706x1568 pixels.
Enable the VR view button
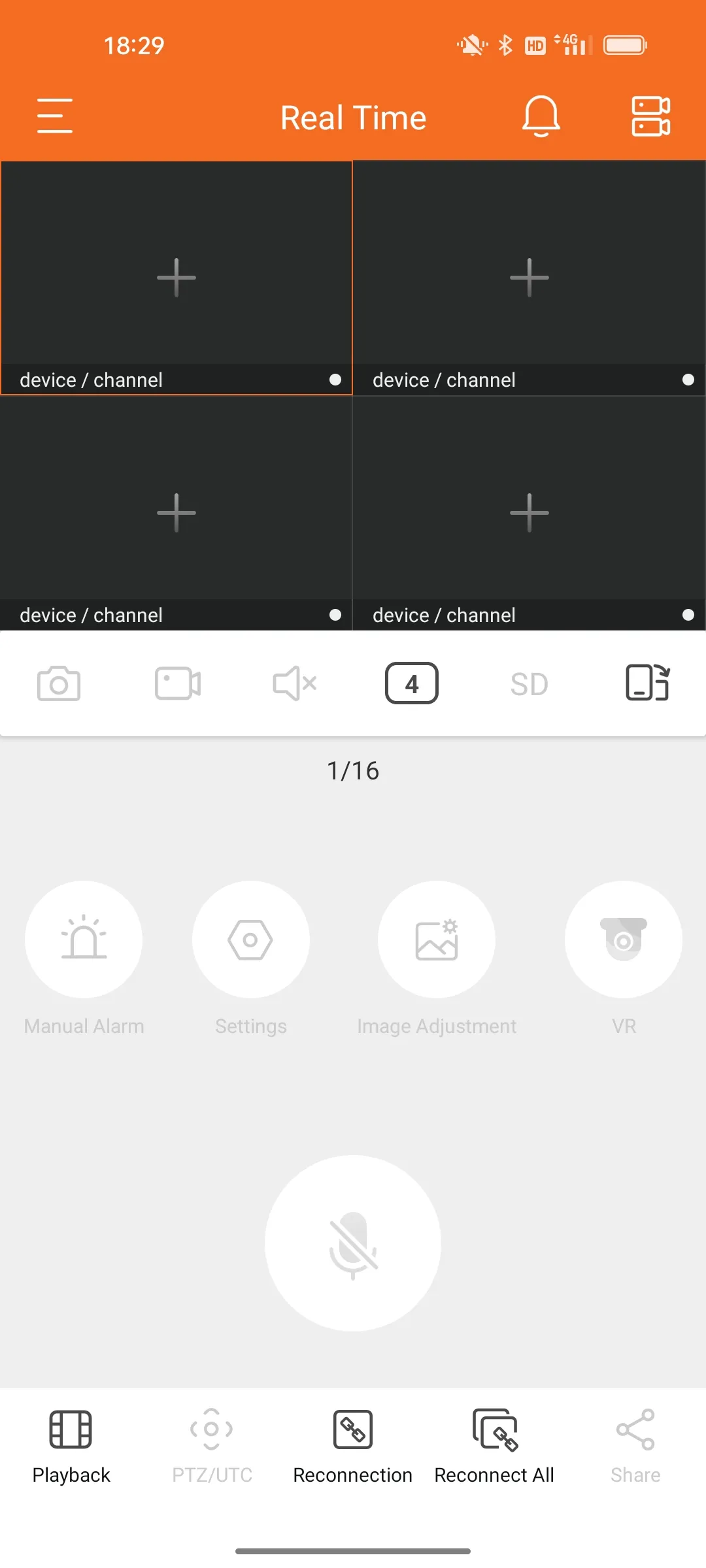624,939
